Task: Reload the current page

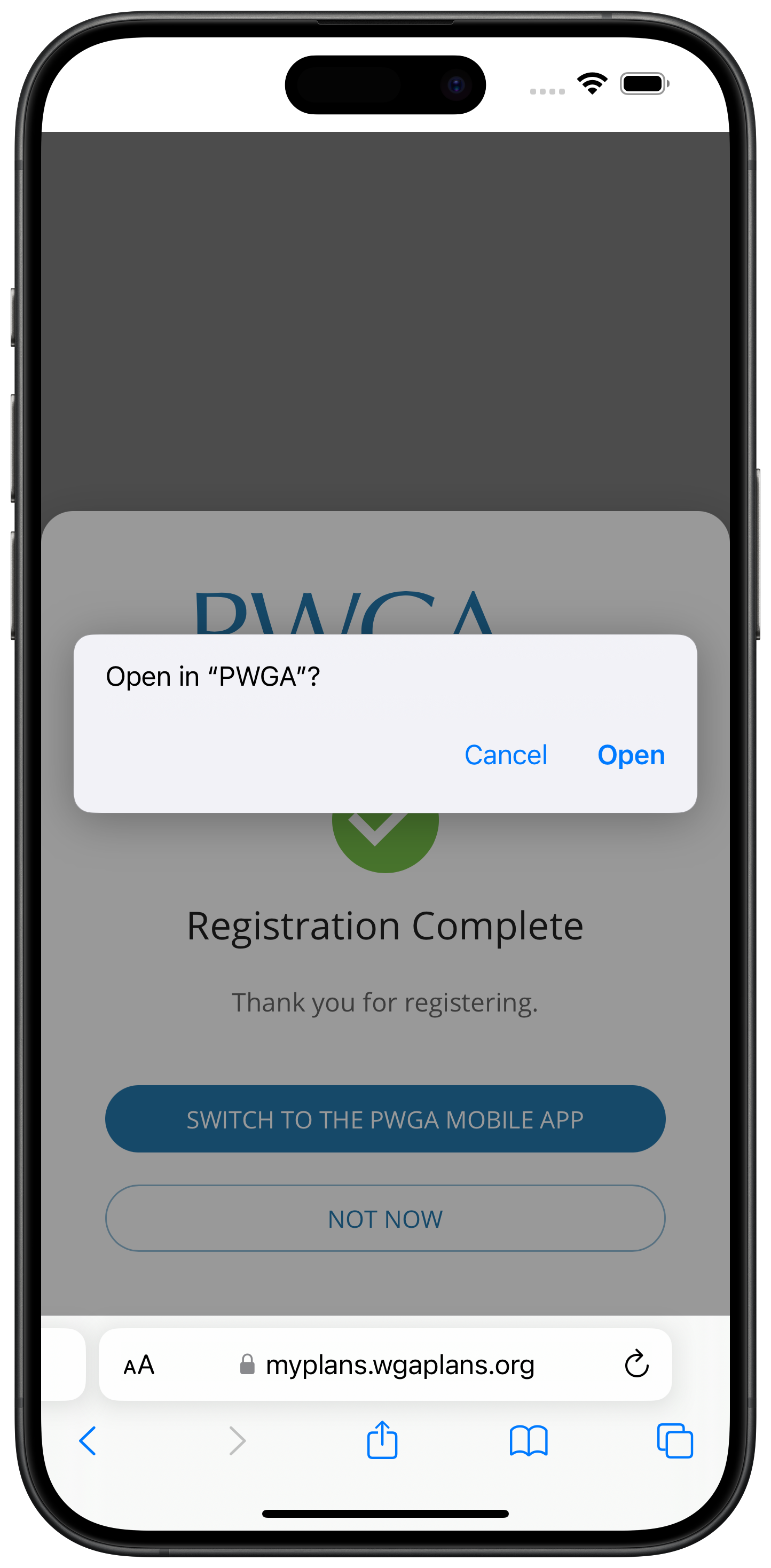Action: point(636,1364)
